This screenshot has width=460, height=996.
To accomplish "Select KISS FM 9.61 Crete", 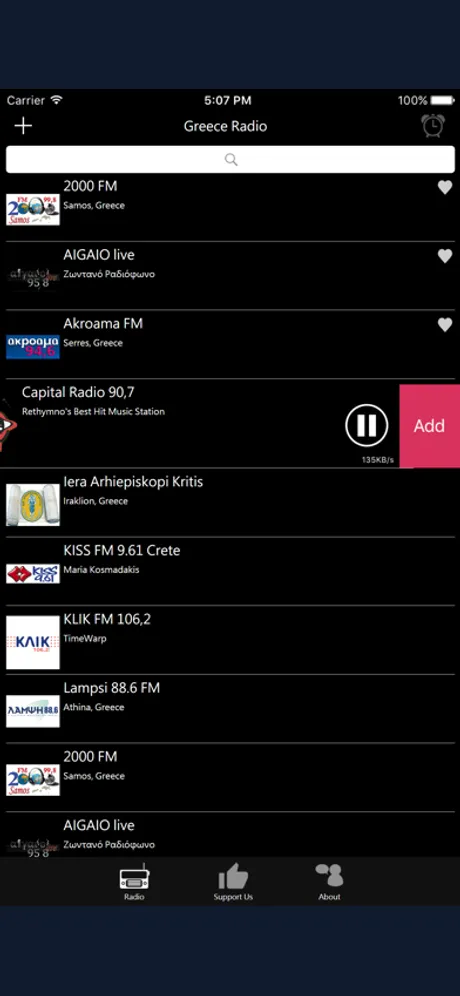I will 230,571.
